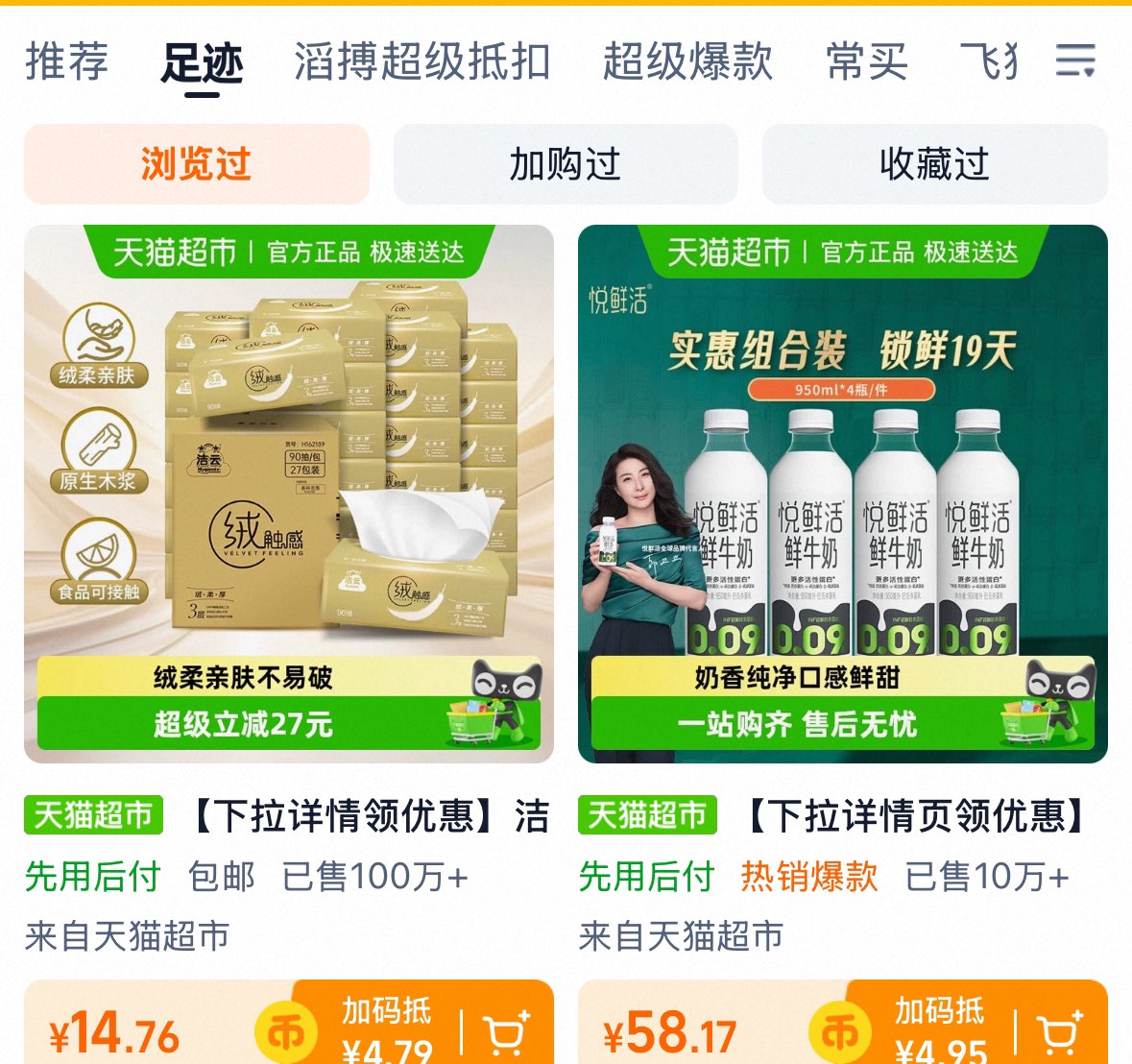The image size is (1132, 1064).
Task: Open the 洁云 tissue product card
Action: (x=289, y=494)
